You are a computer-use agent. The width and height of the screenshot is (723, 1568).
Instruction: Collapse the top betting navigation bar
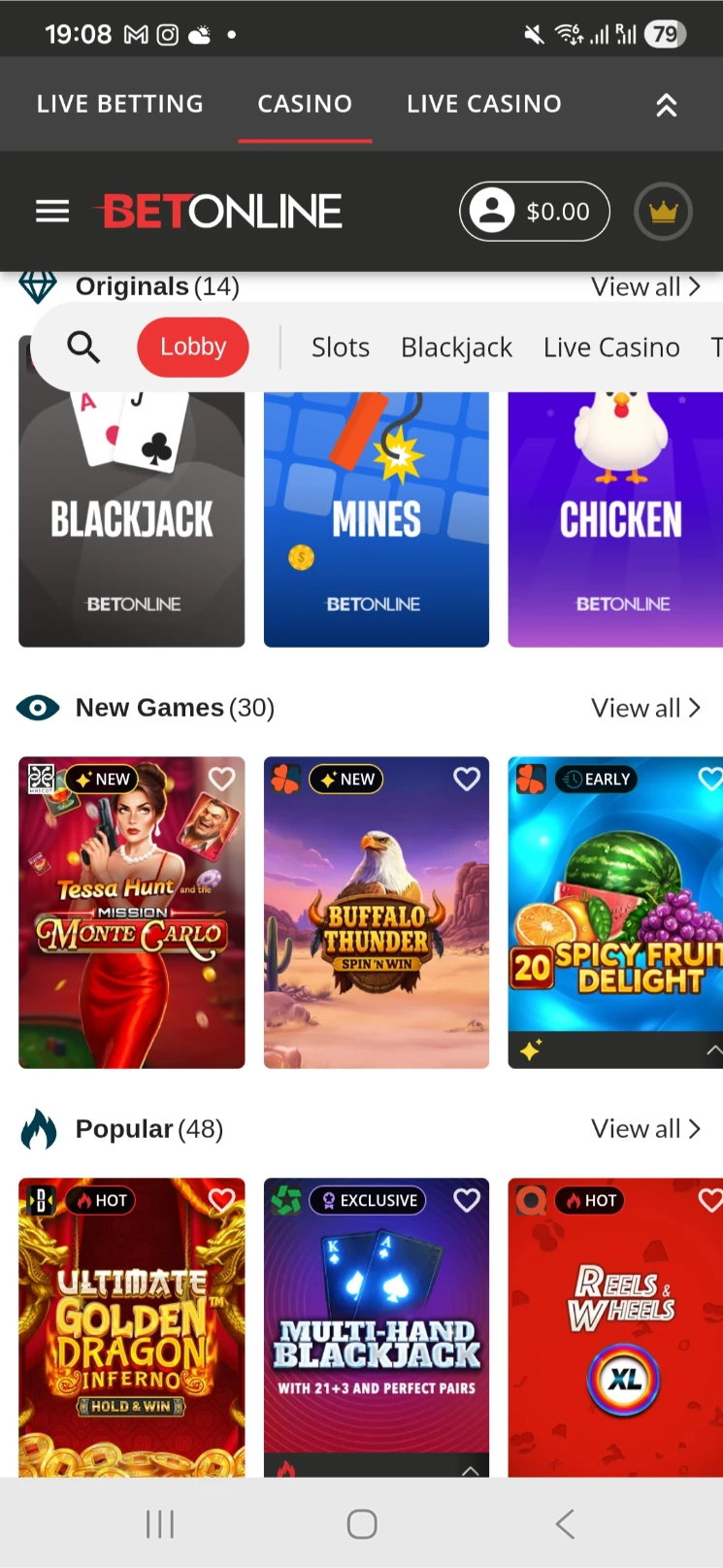click(666, 104)
